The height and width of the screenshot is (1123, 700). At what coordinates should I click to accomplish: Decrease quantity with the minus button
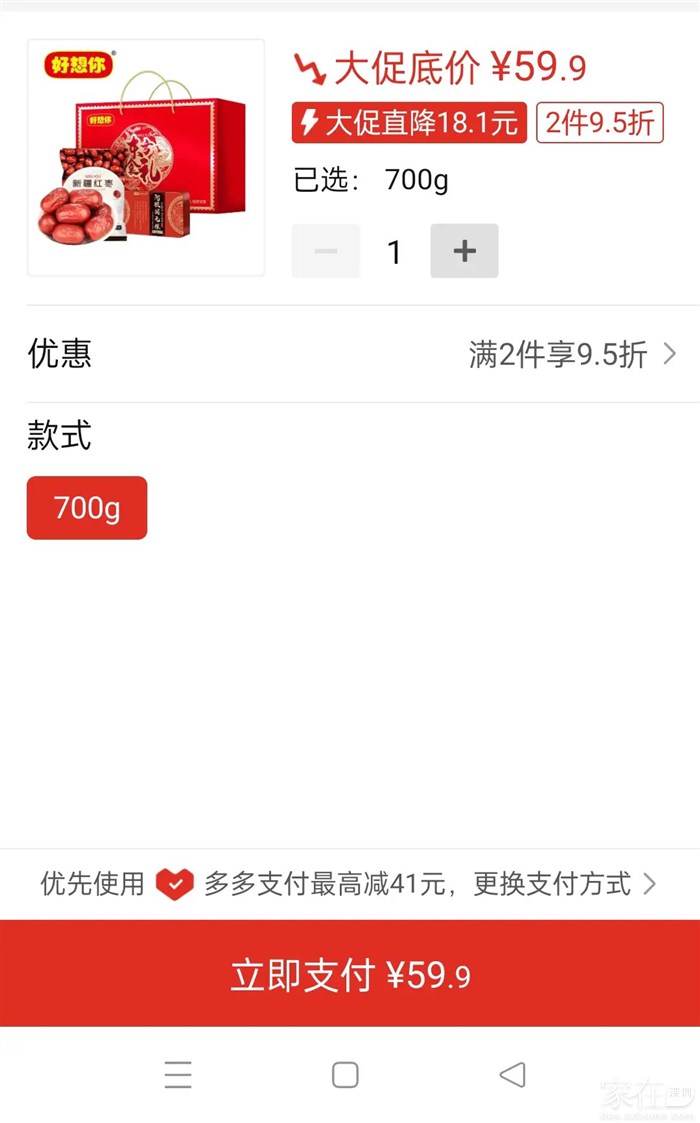326,251
